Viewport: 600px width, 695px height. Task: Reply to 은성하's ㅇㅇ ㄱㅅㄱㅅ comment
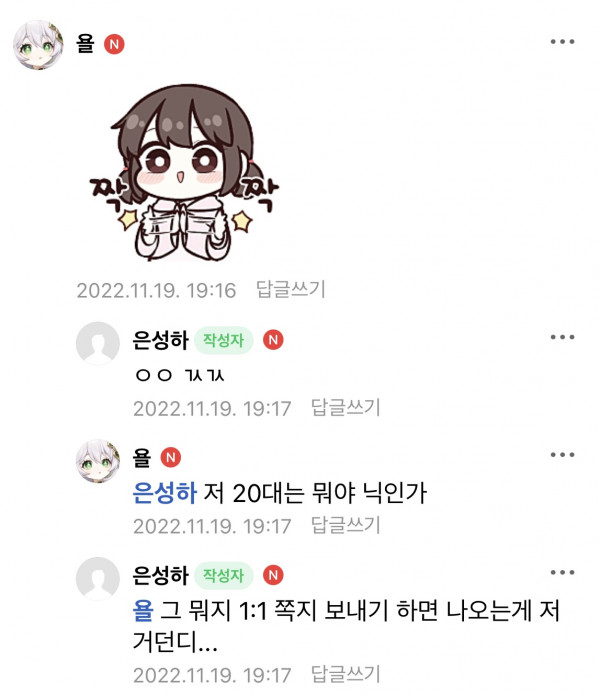(x=346, y=407)
